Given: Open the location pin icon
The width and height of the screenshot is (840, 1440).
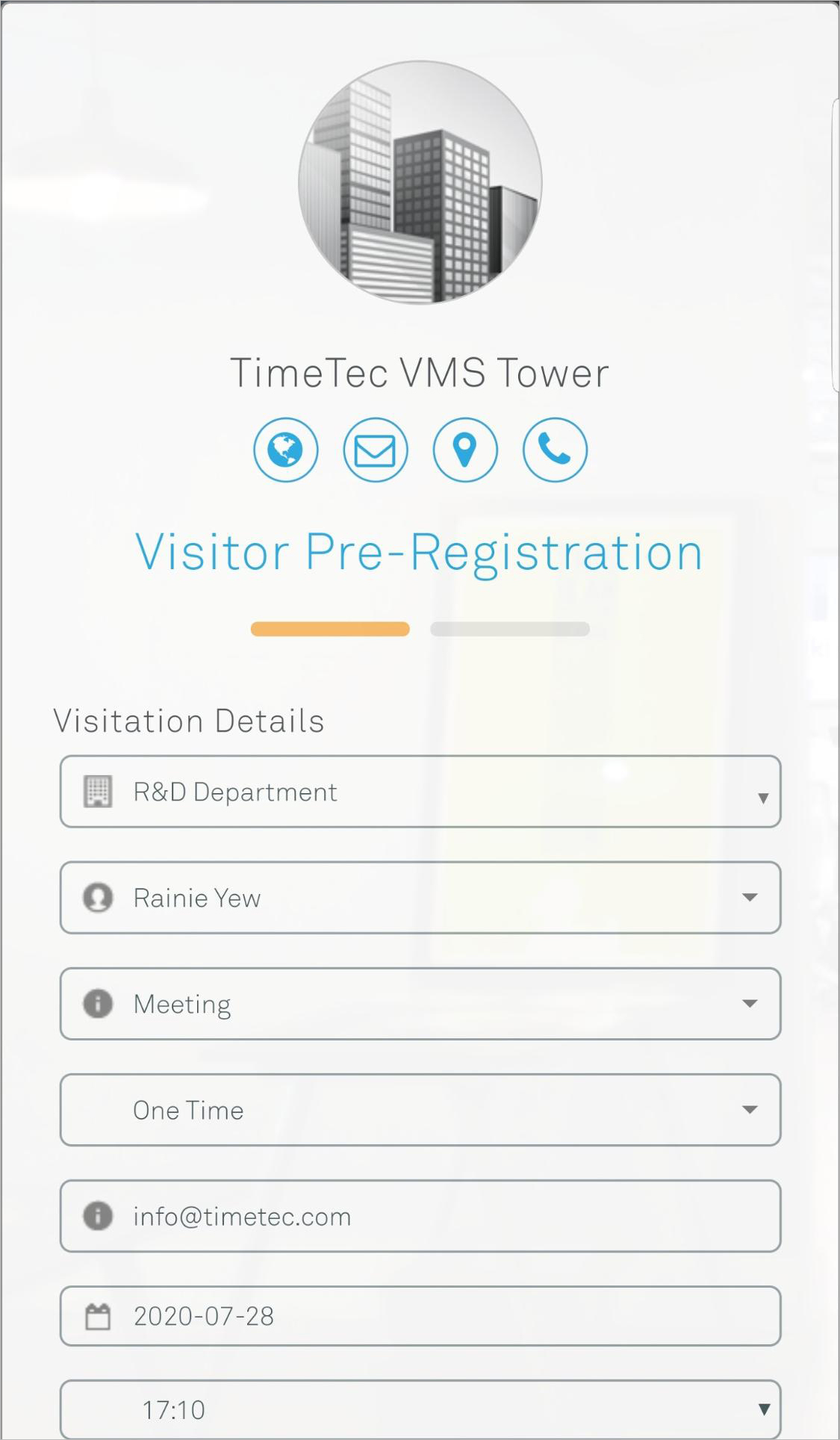Looking at the screenshot, I should pos(465,450).
